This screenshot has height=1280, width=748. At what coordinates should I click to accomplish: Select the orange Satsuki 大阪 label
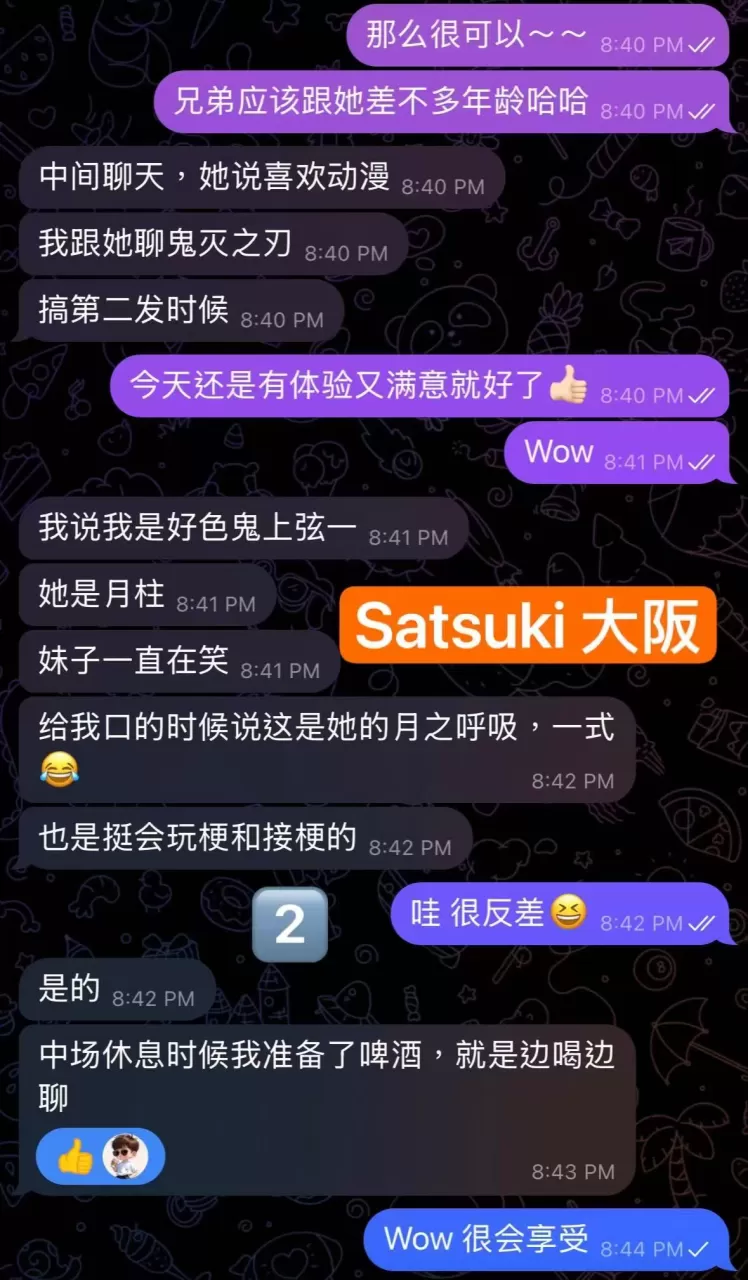[x=530, y=625]
